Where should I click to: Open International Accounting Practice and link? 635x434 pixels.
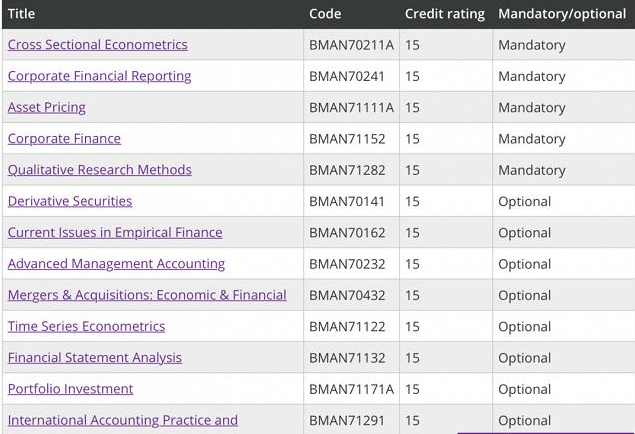click(x=123, y=420)
